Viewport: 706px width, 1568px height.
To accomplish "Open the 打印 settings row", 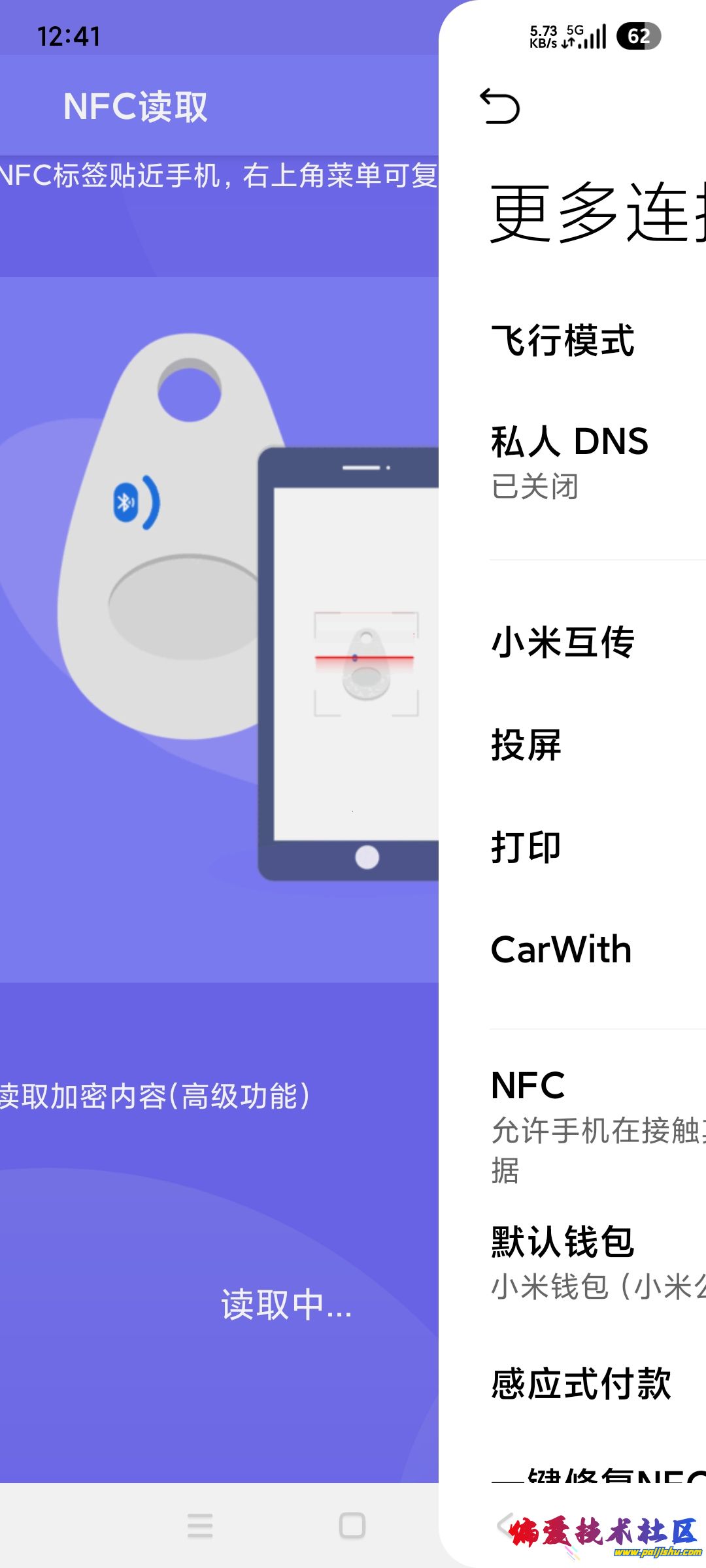I will point(527,847).
